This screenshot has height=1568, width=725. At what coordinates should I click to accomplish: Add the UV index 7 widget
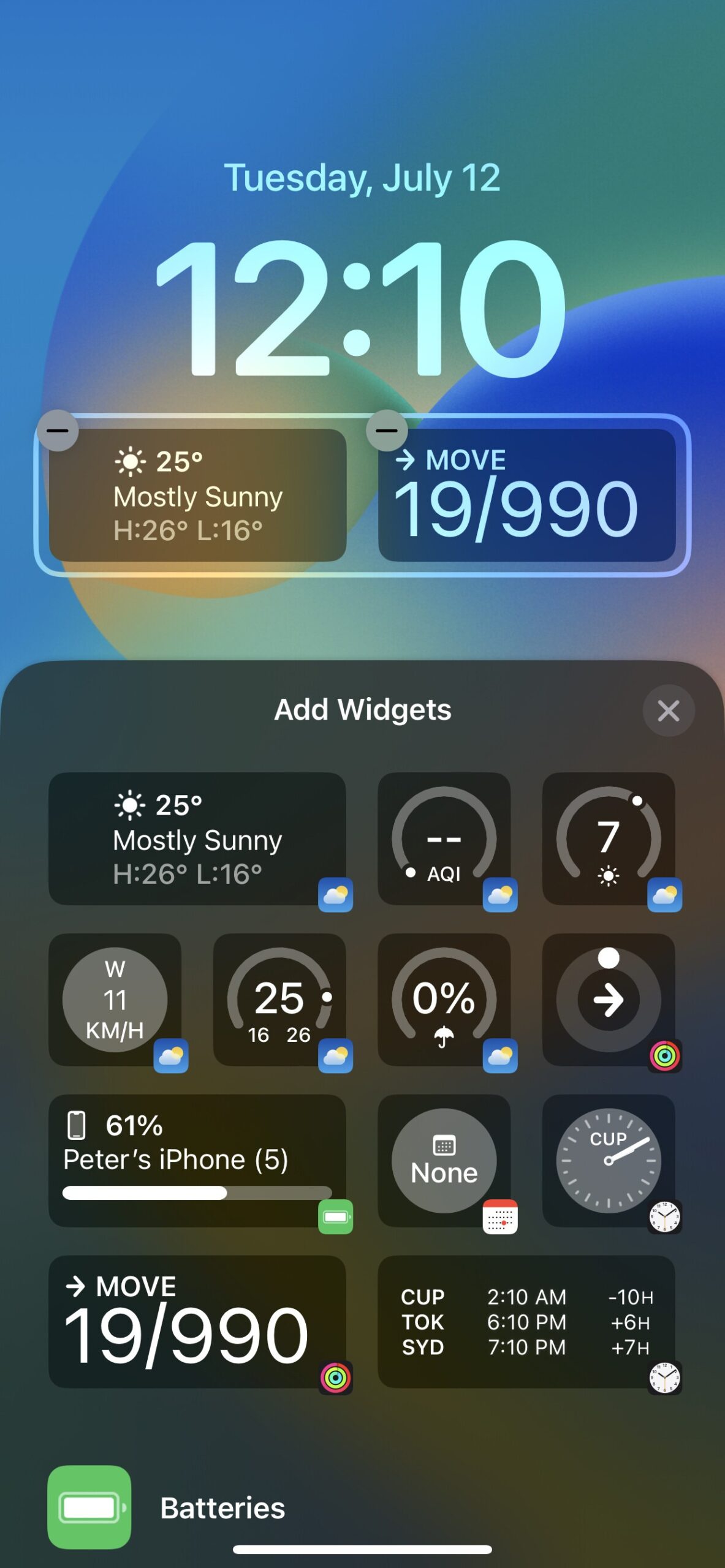click(608, 839)
